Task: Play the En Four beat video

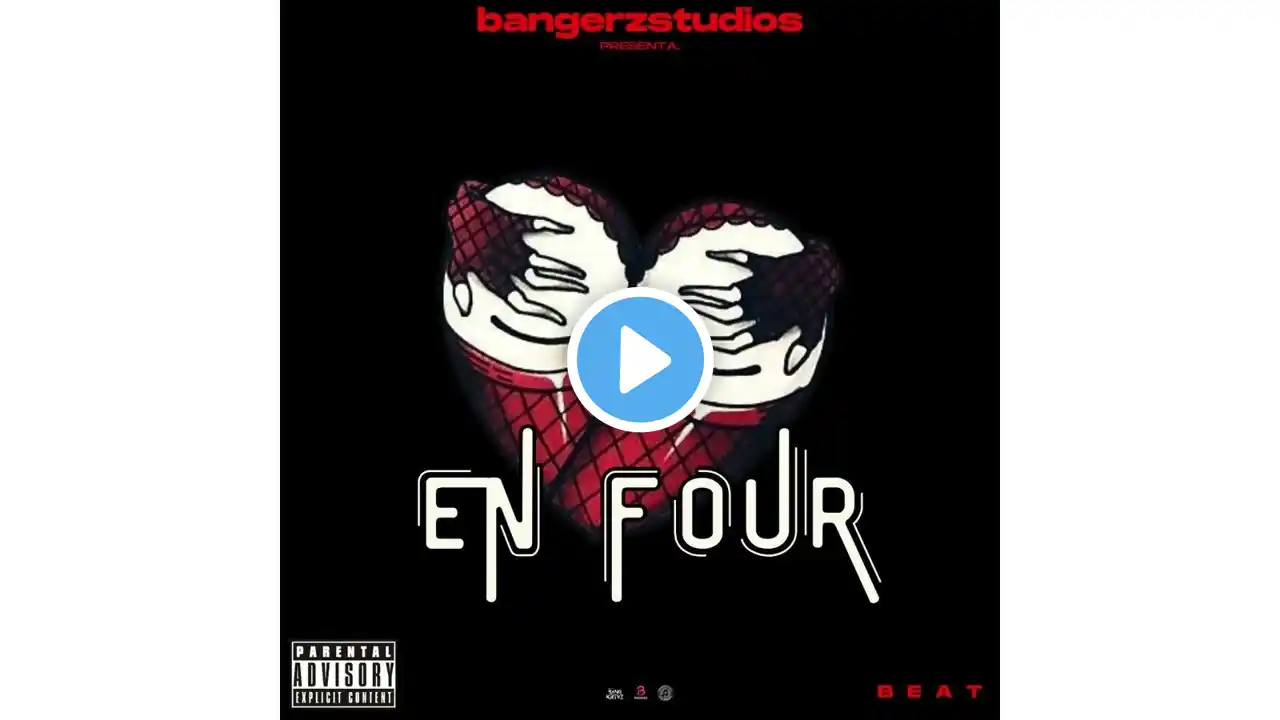Action: pos(640,360)
